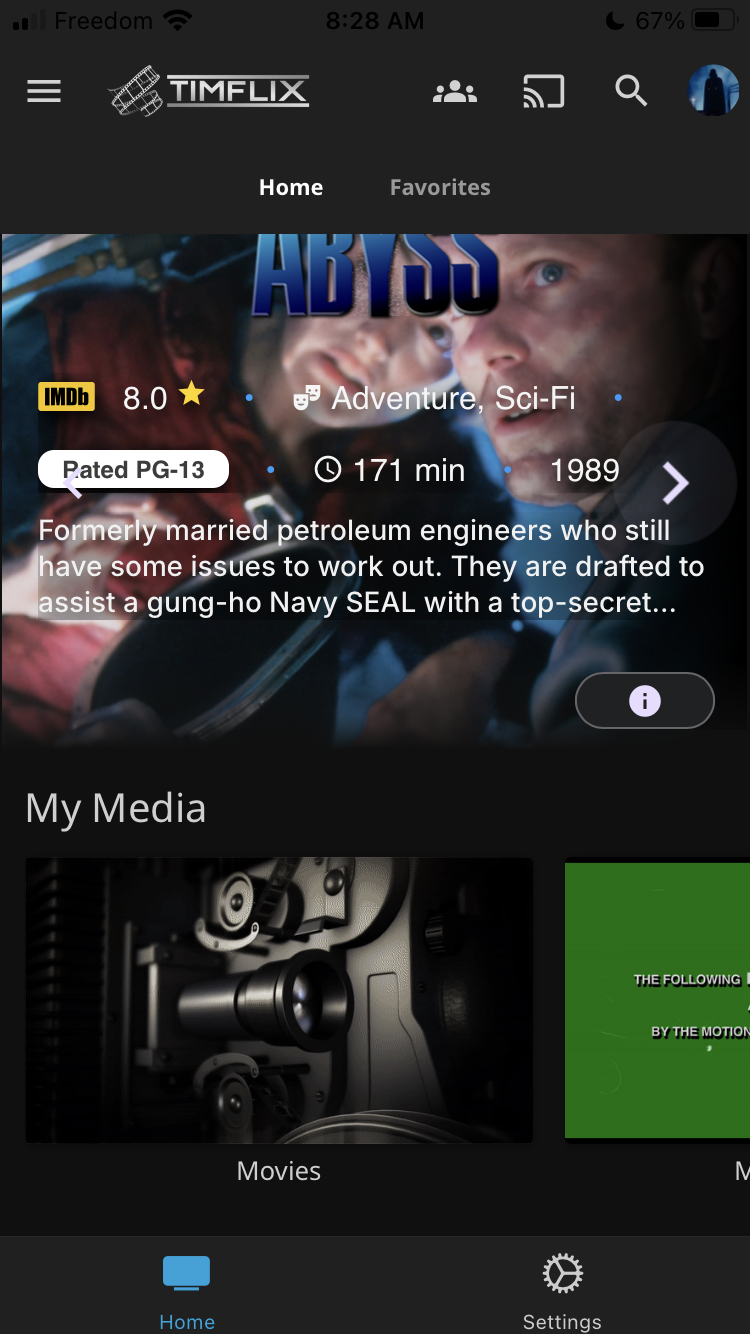Go to Home in the bottom bar
Image resolution: width=750 pixels, height=1334 pixels.
click(187, 1292)
